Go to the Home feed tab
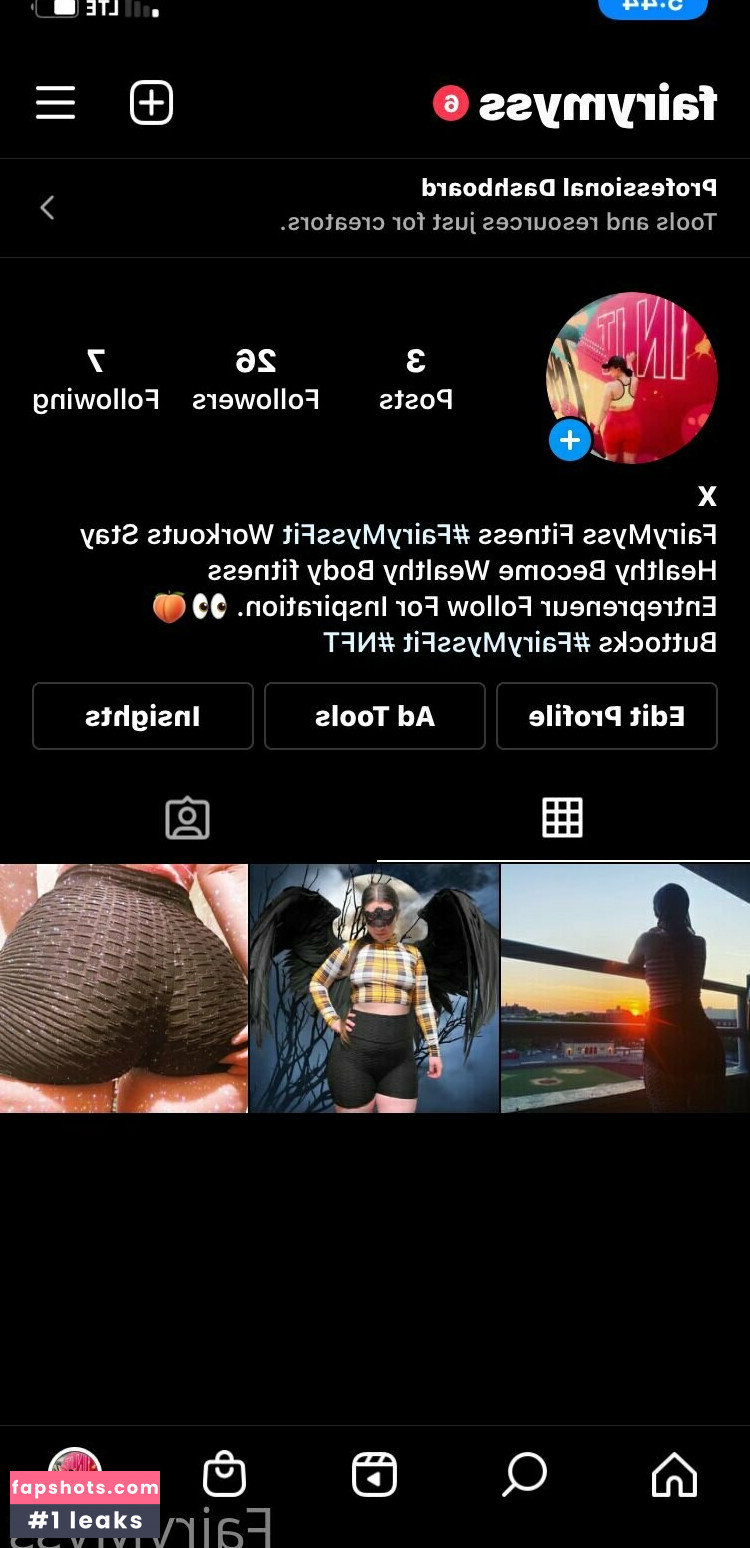The image size is (750, 1548). [674, 1474]
